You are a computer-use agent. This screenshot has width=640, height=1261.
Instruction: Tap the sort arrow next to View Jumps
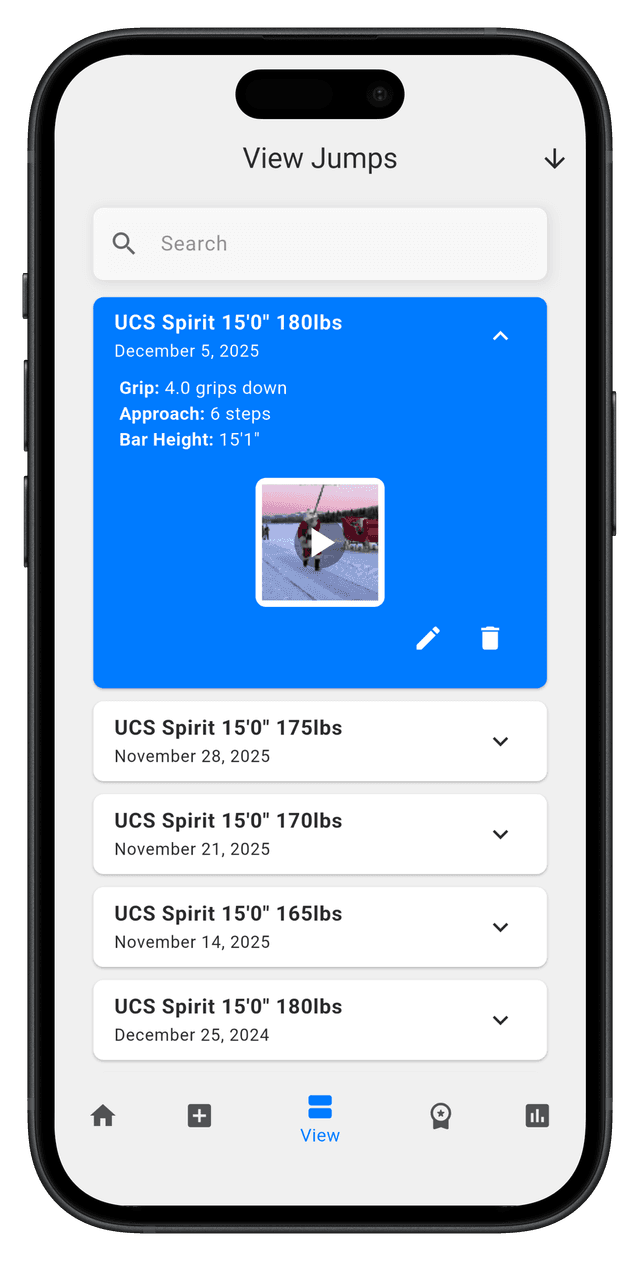554,159
